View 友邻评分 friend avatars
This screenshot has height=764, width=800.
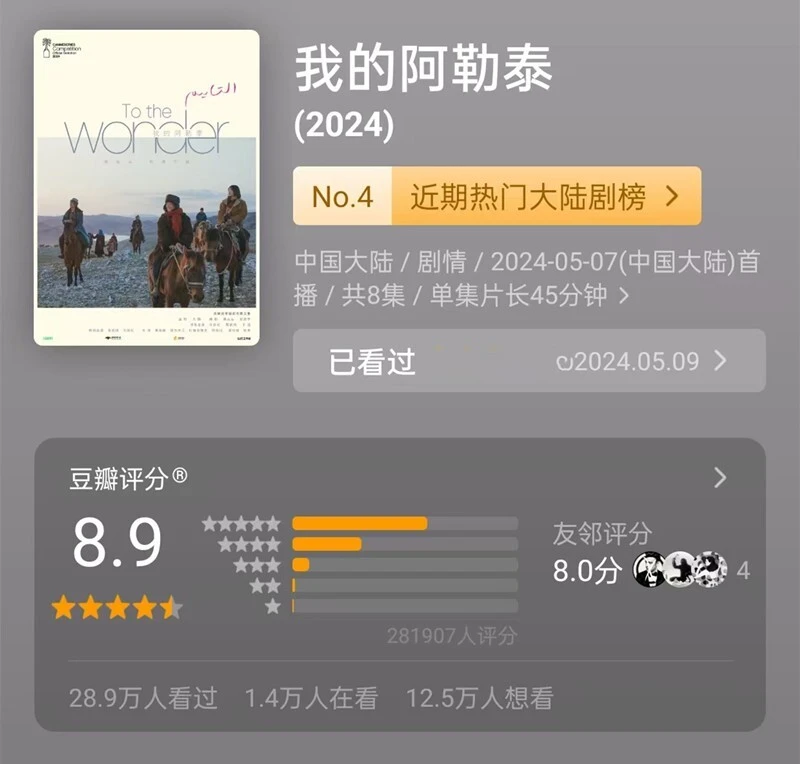[680, 570]
